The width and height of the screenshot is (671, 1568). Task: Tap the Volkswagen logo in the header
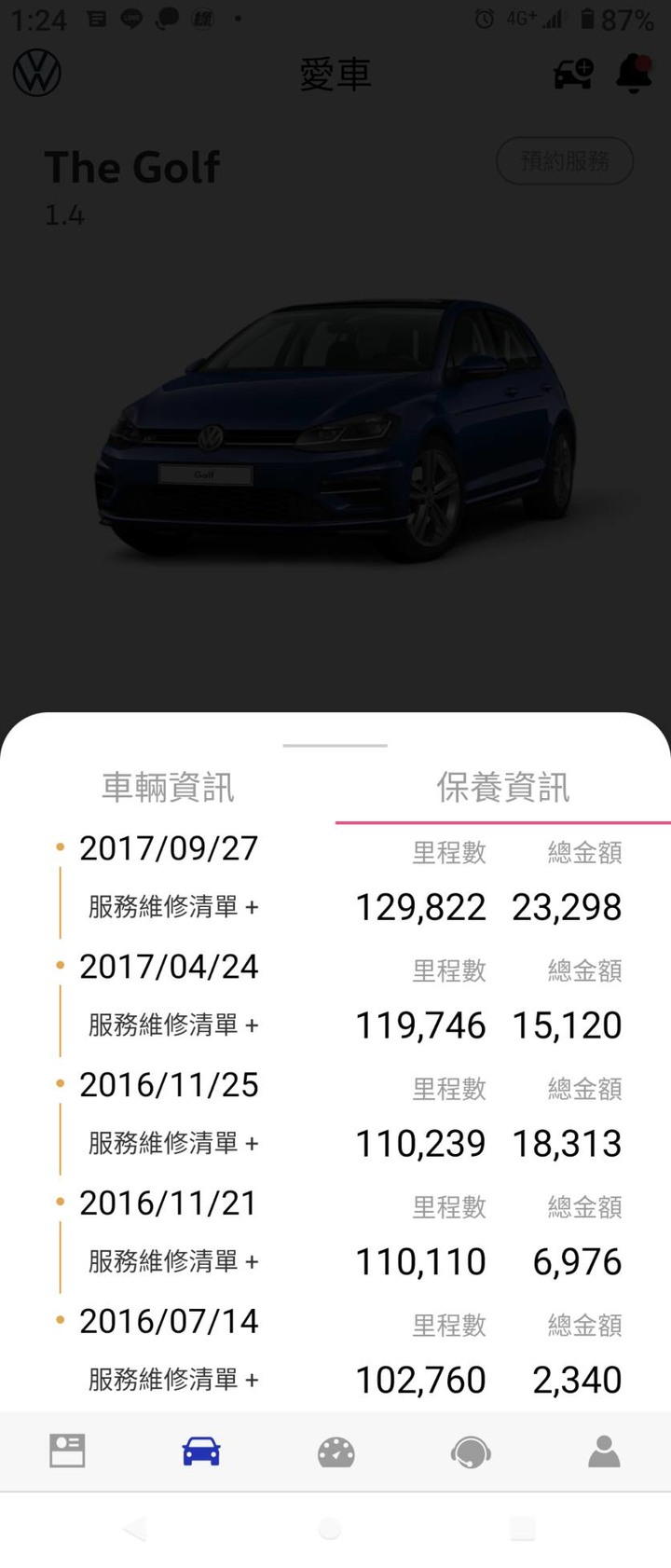point(37,73)
